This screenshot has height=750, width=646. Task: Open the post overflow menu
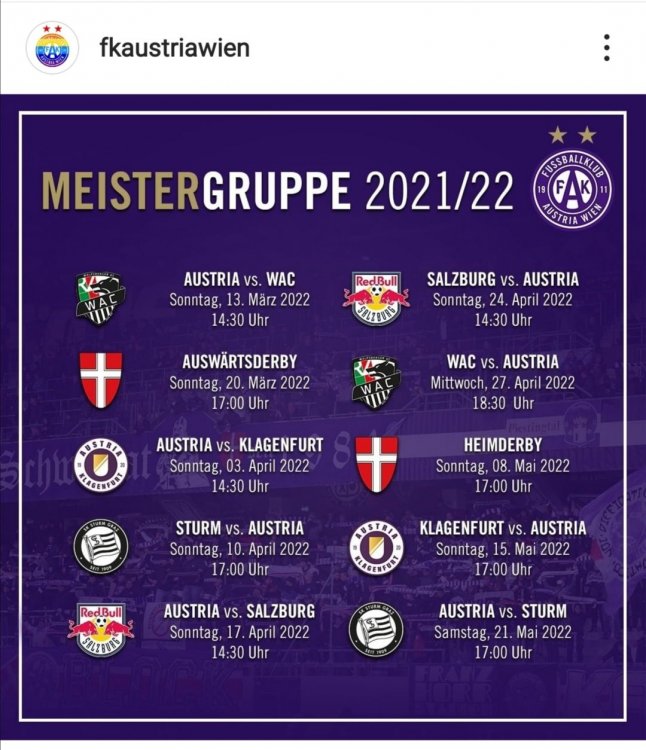pos(606,47)
